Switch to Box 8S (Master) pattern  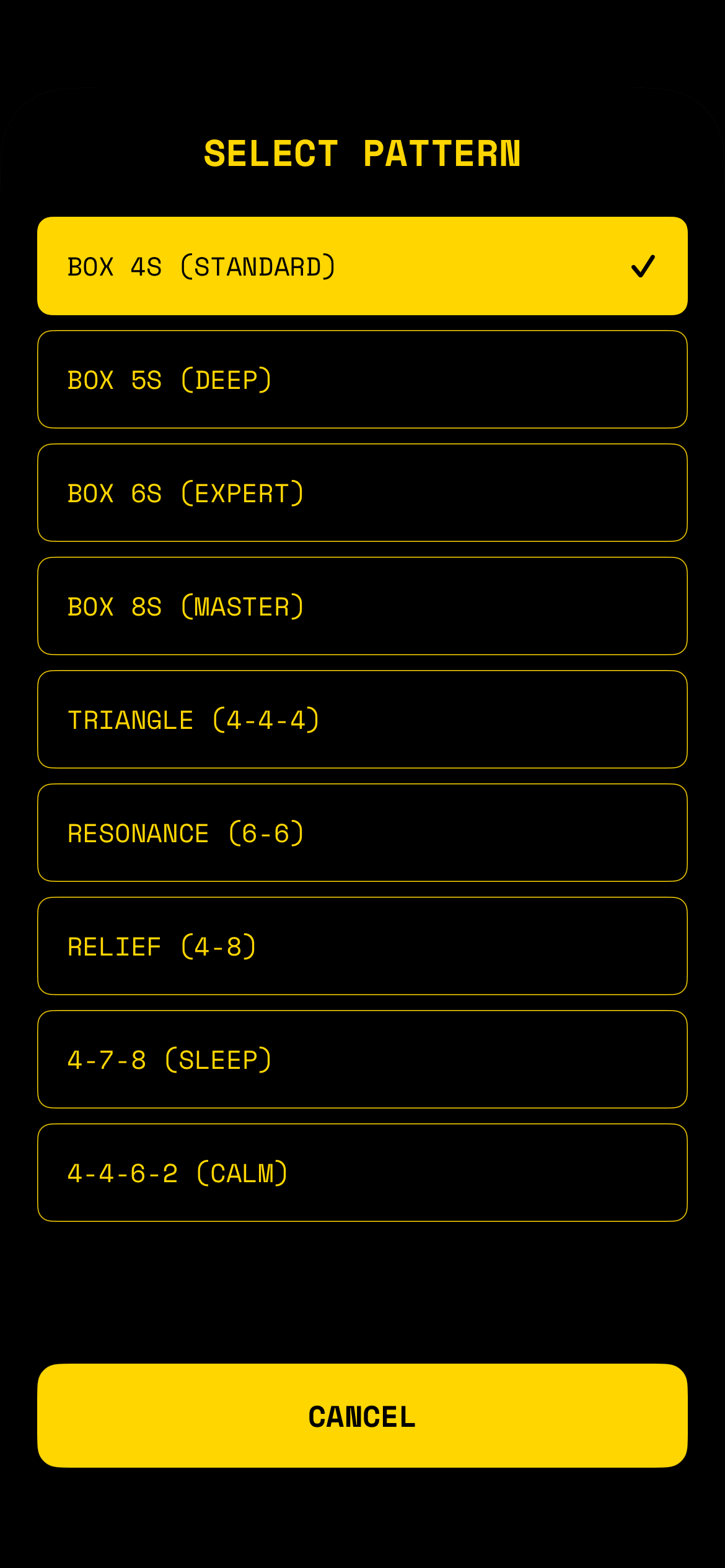(x=362, y=606)
